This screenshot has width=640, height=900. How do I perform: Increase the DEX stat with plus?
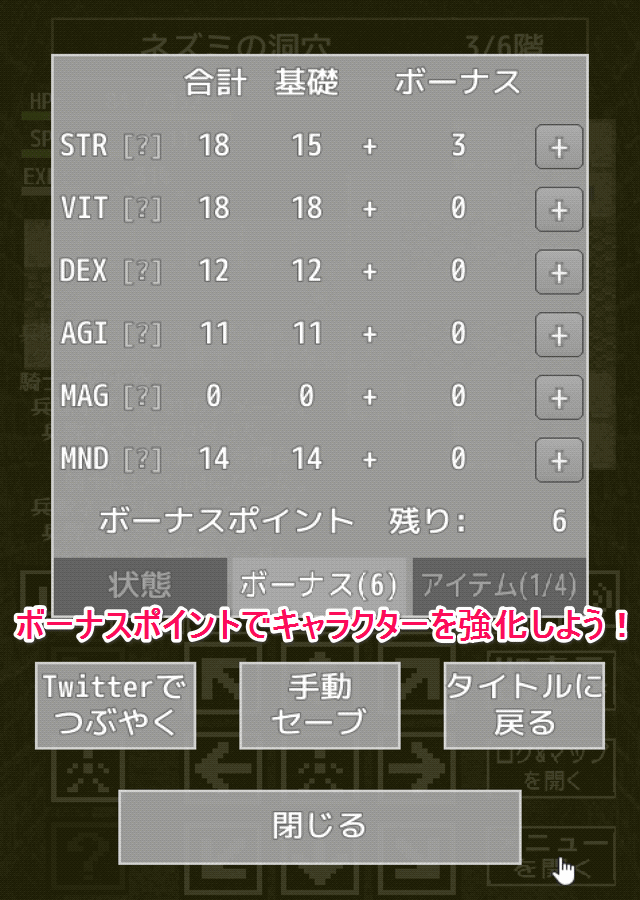pos(558,272)
